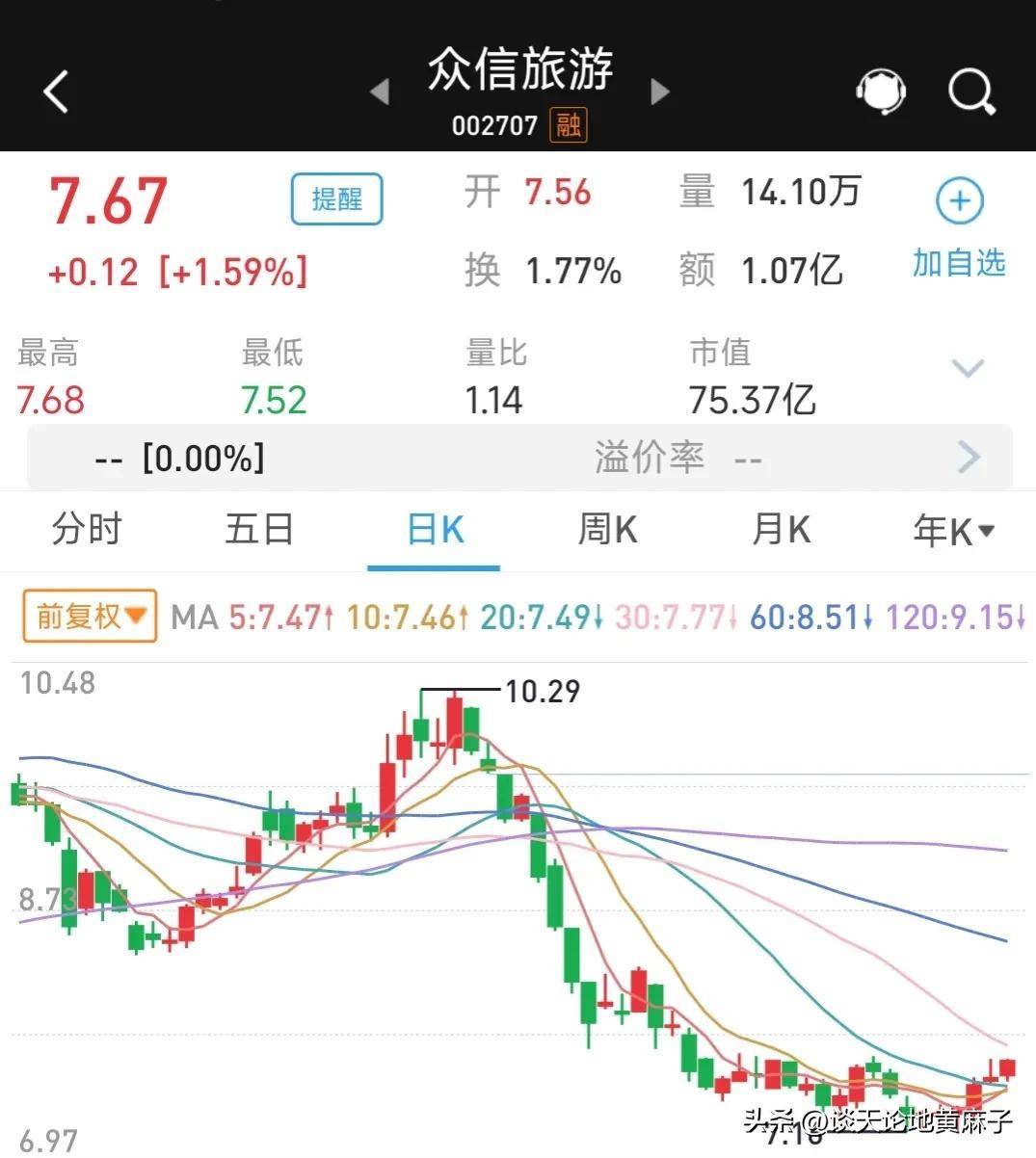Go back using the top-left arrow
1036x1158 pixels.
tap(57, 92)
